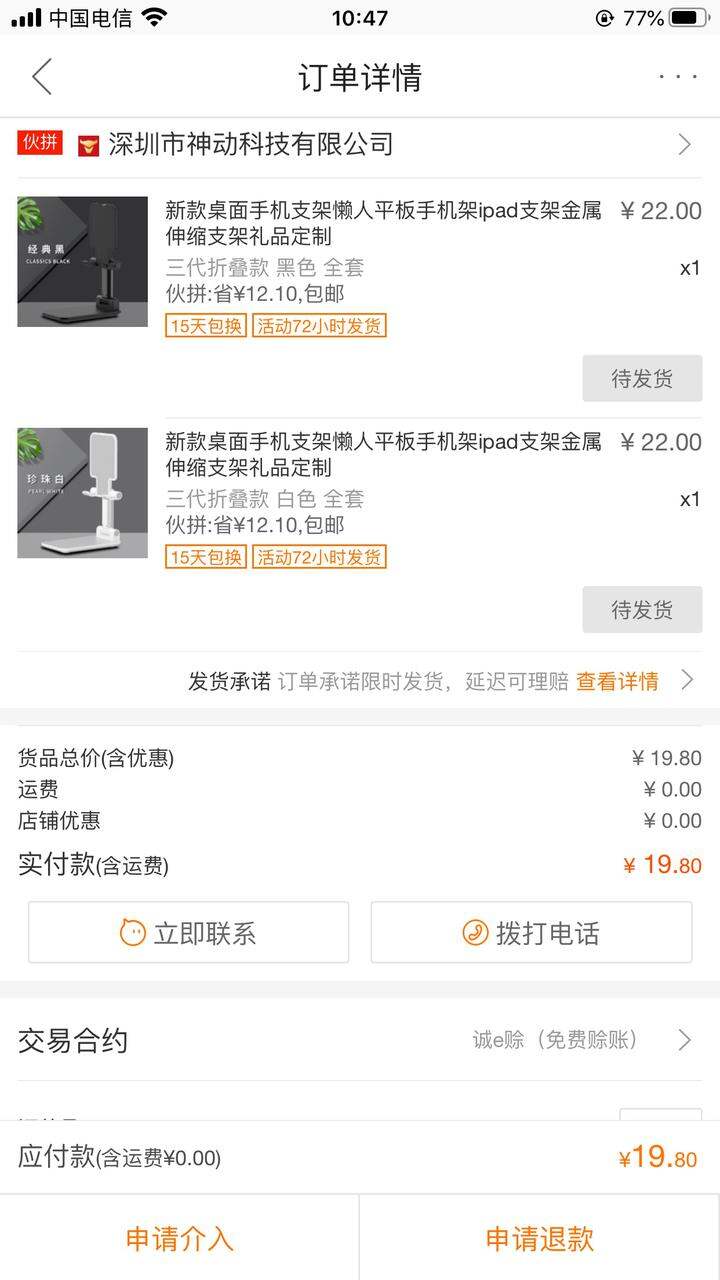Contact the seller via 立即联系
Viewport: 720px width, 1280px height.
(x=188, y=933)
